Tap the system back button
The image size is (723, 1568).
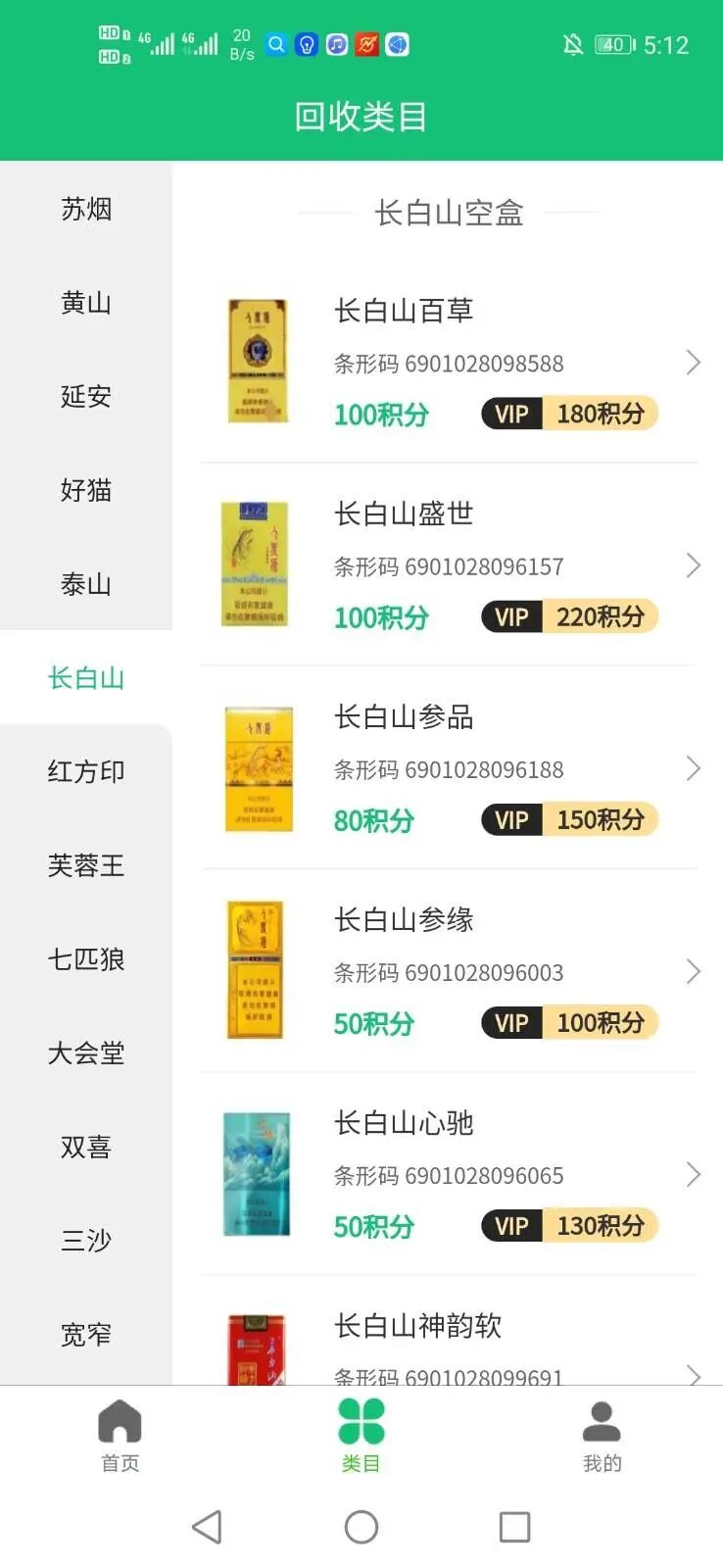[207, 1526]
